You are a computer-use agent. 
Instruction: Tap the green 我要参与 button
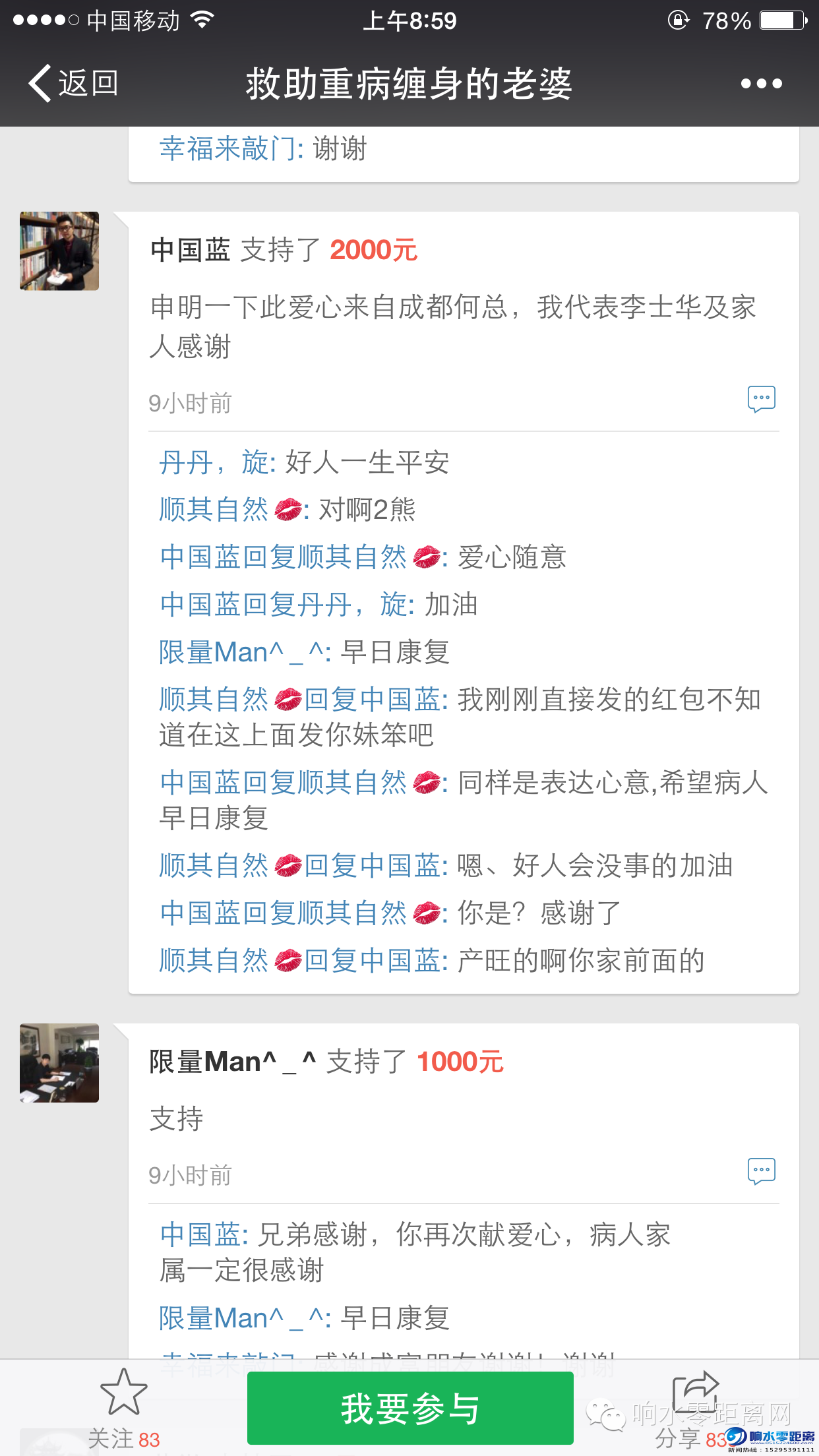(409, 1408)
